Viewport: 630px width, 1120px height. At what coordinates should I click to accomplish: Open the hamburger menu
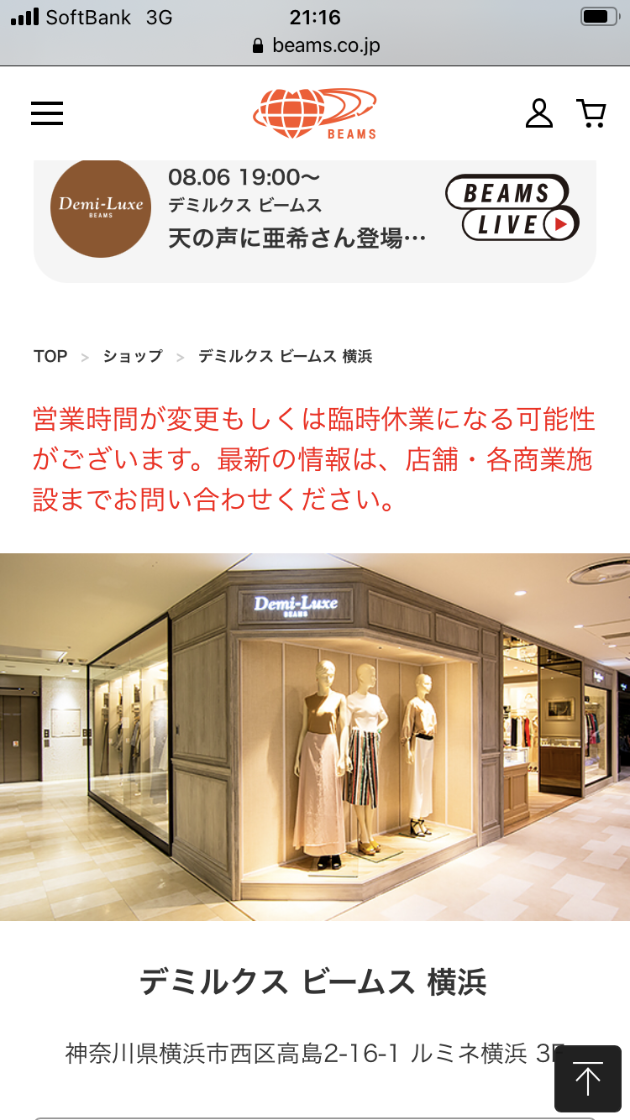click(46, 113)
